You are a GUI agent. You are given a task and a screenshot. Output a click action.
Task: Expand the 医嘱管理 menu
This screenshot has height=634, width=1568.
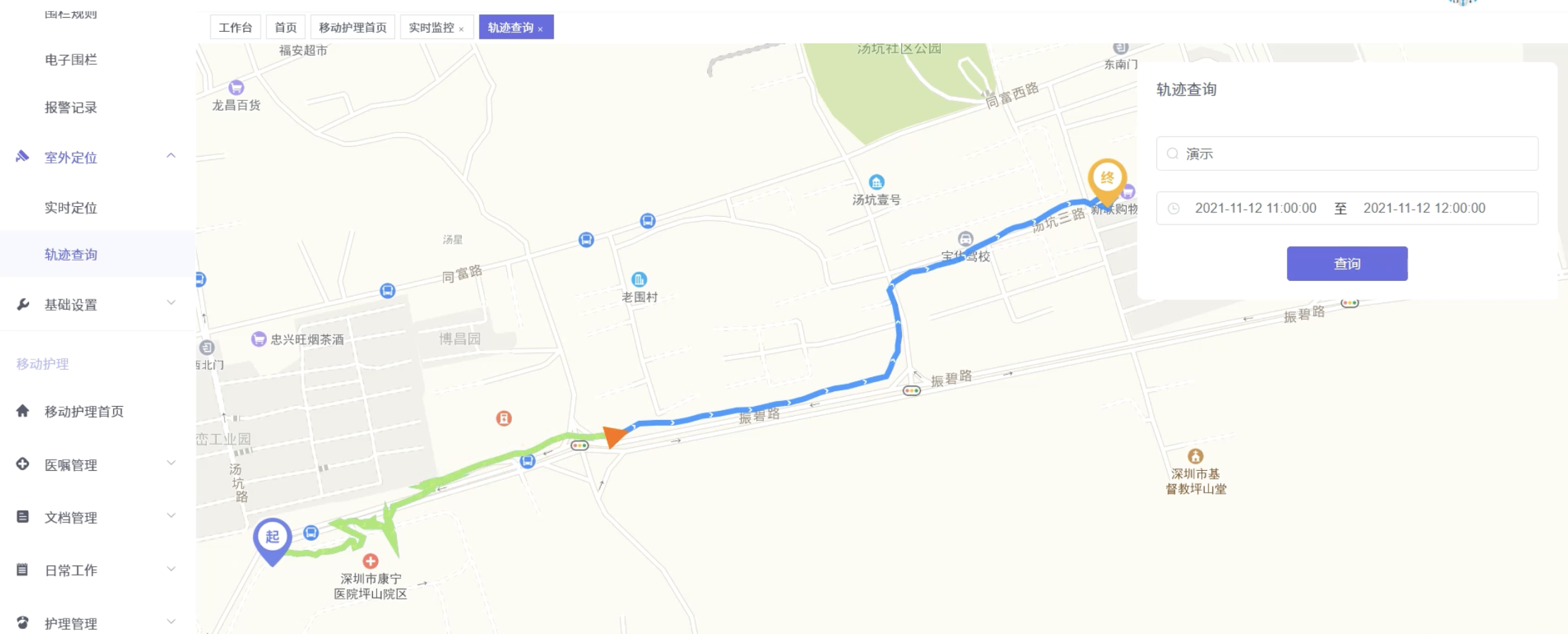[x=170, y=464]
